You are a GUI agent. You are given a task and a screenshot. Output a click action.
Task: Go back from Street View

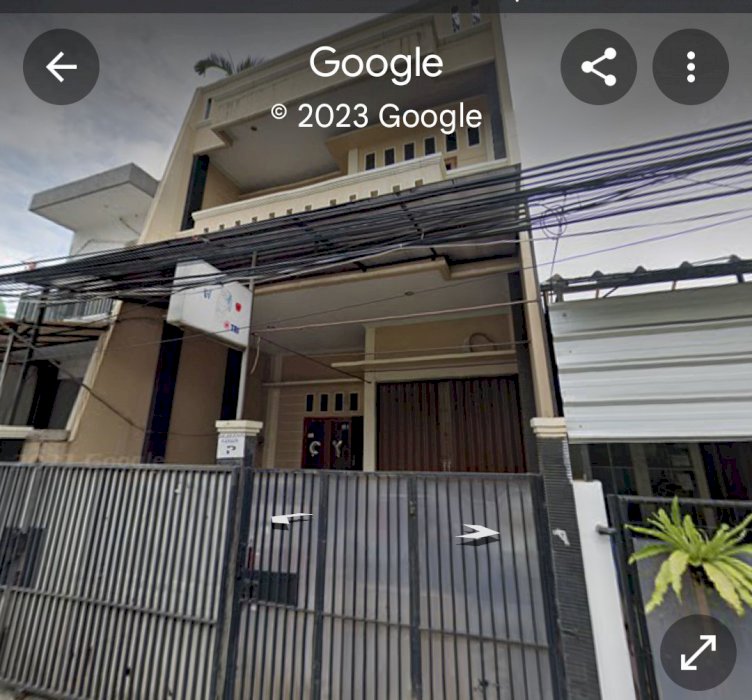[x=61, y=67]
